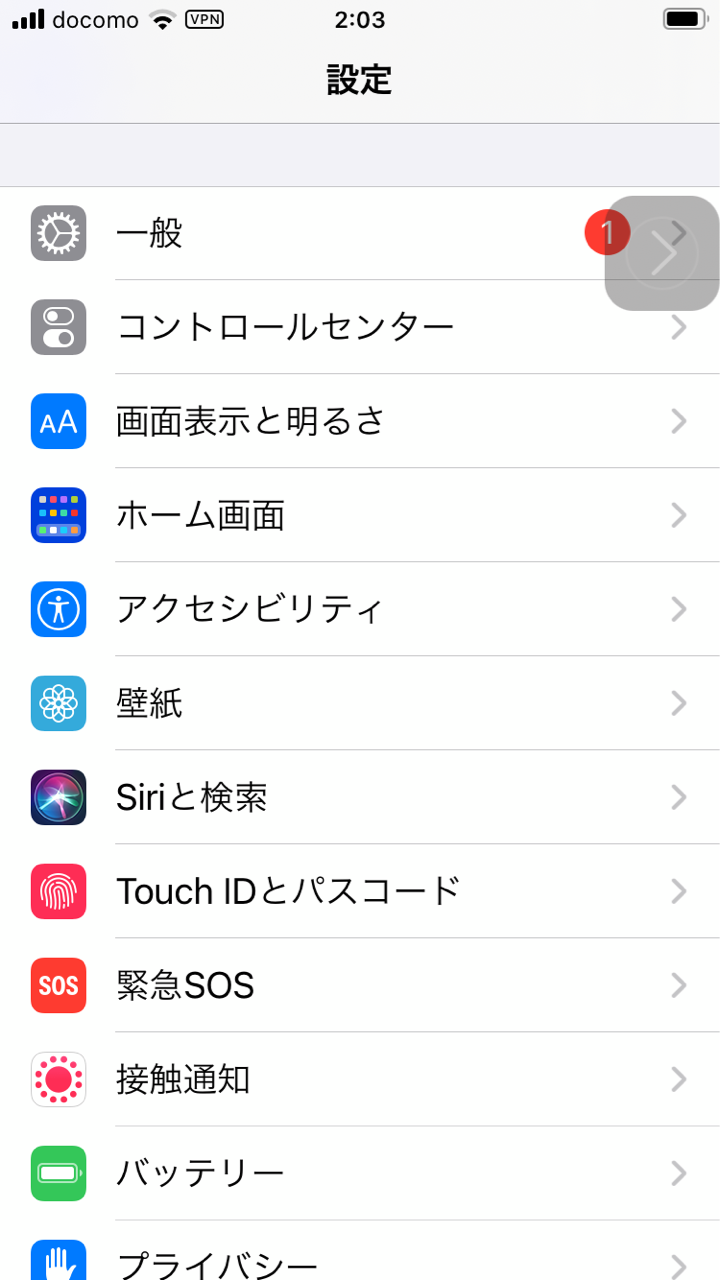Open Touch IDとパスコード settings
Viewport: 720px width, 1280px height.
(360, 891)
